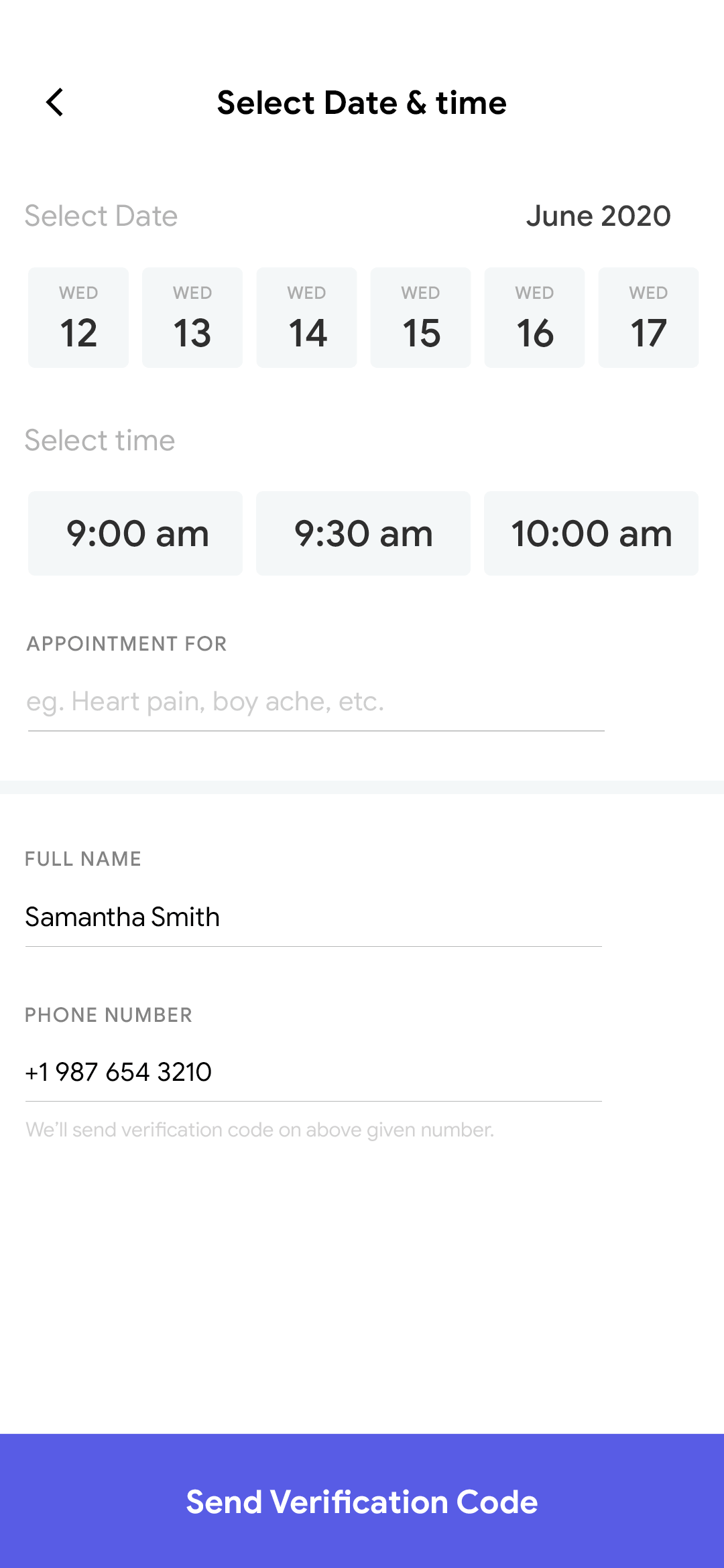Image resolution: width=724 pixels, height=1568 pixels.
Task: Choose Wednesday 17 date option
Action: click(x=648, y=316)
